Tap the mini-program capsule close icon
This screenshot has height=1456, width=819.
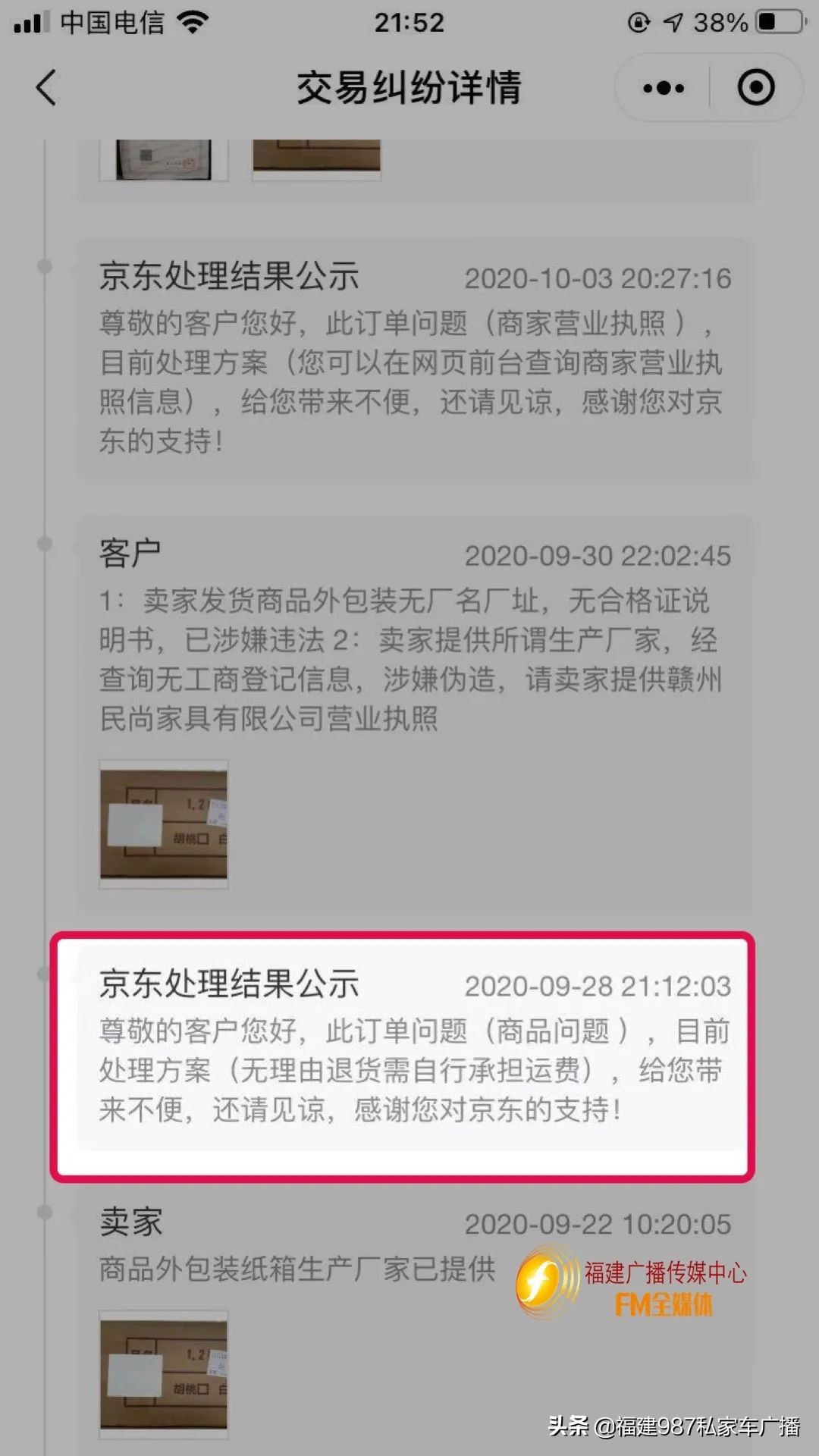pyautogui.click(x=755, y=88)
